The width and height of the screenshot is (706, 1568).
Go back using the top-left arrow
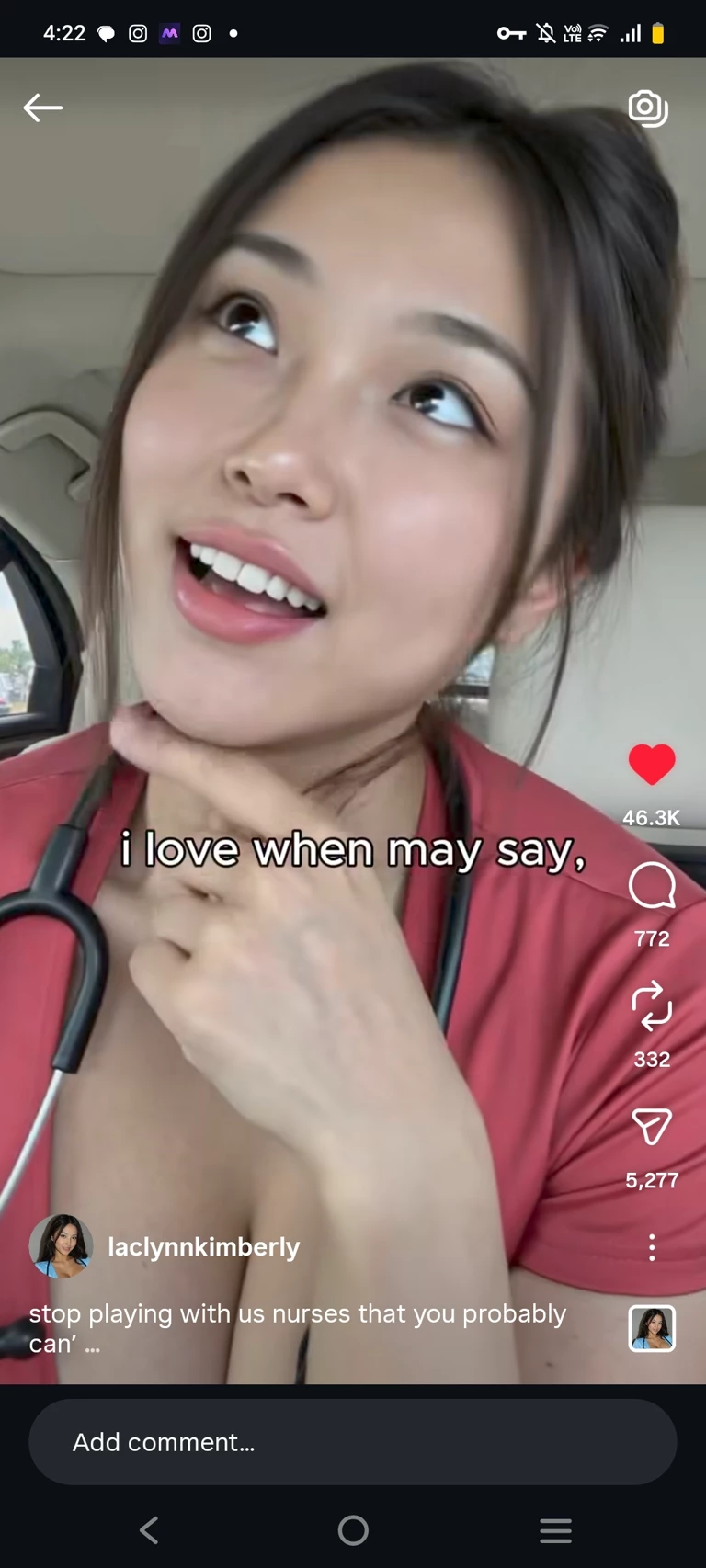tap(42, 108)
